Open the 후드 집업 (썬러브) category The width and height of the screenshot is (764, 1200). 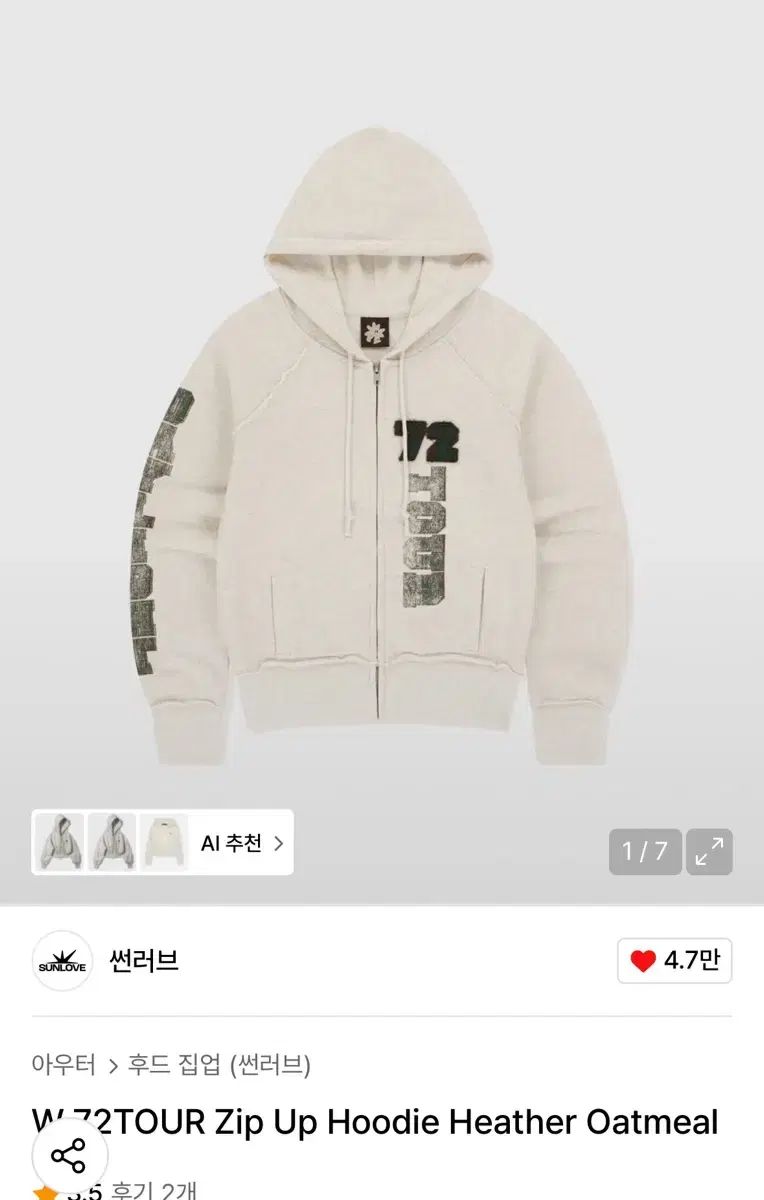click(x=219, y=1065)
